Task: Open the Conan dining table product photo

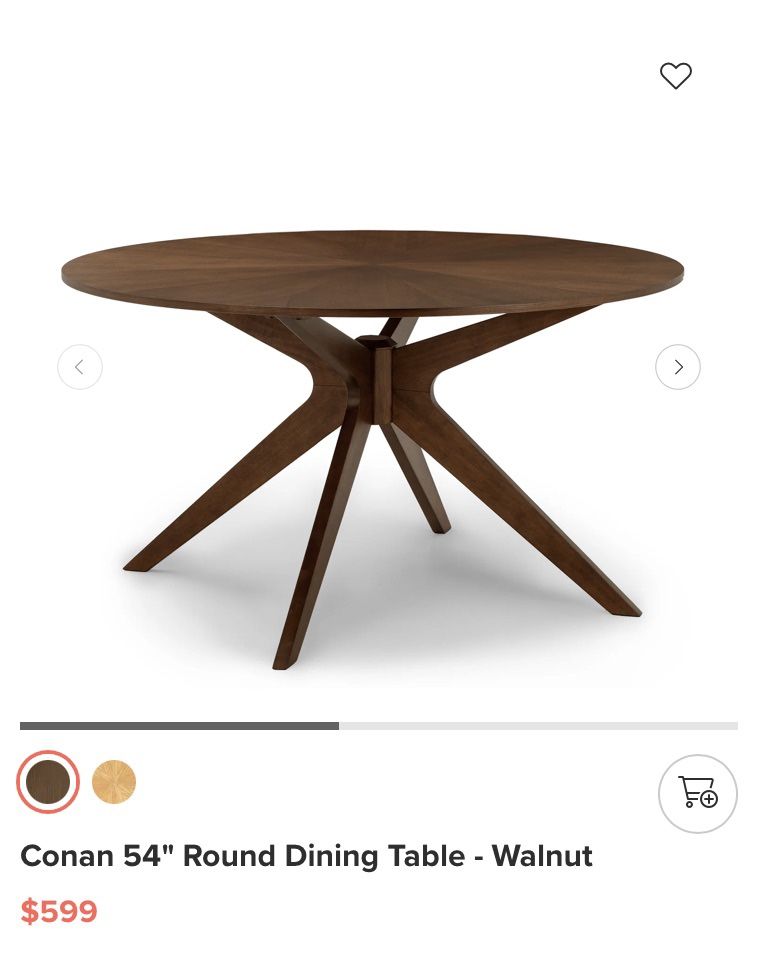Action: pyautogui.click(x=372, y=440)
